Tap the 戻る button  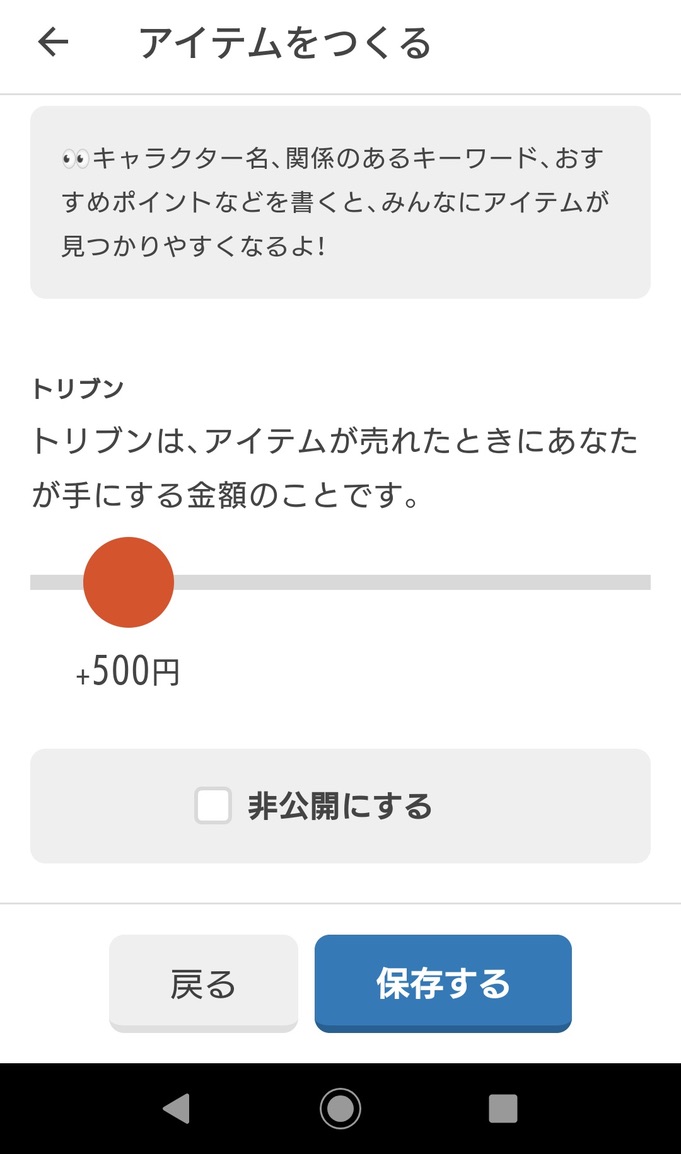pyautogui.click(x=203, y=983)
